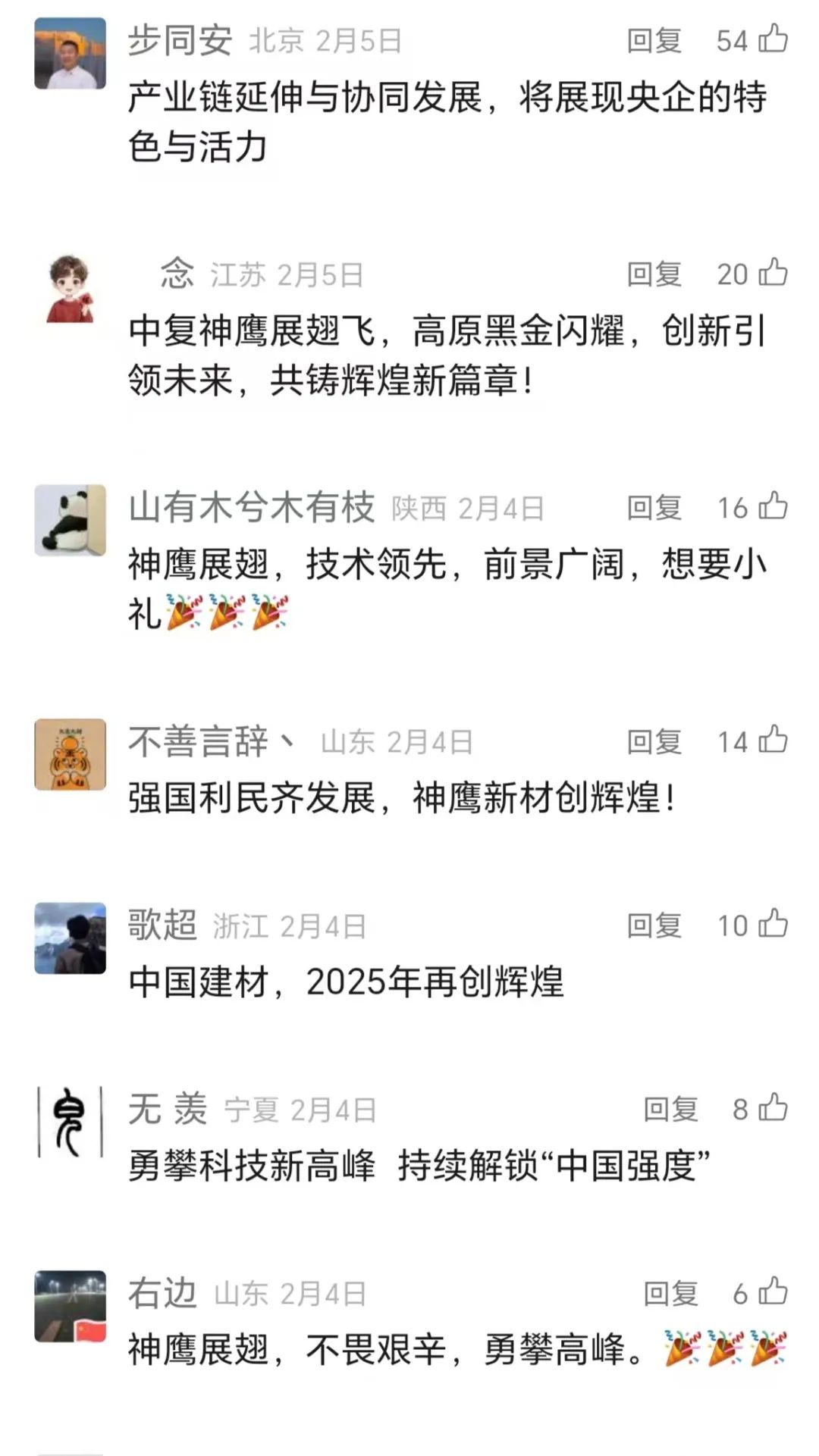Like 山有木兮木有枝's comment
819x1456 pixels.
(x=773, y=506)
